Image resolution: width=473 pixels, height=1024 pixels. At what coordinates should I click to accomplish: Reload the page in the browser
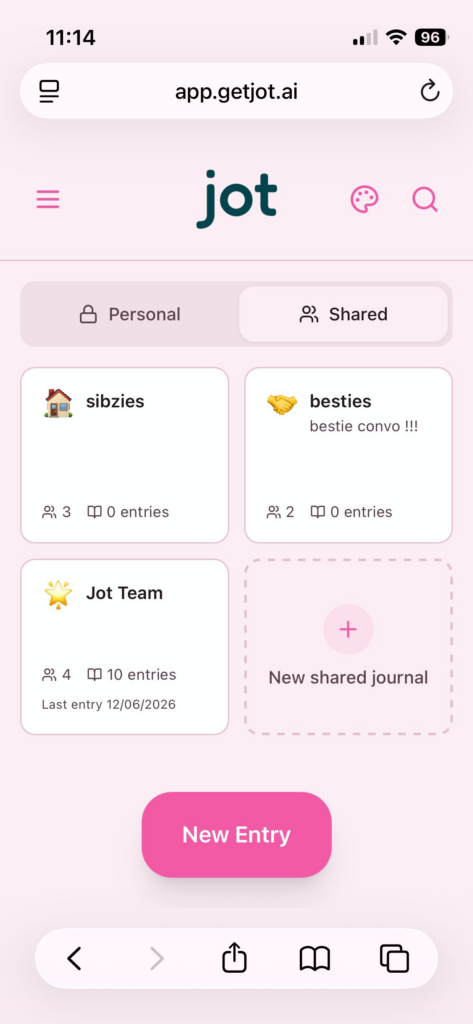point(429,91)
